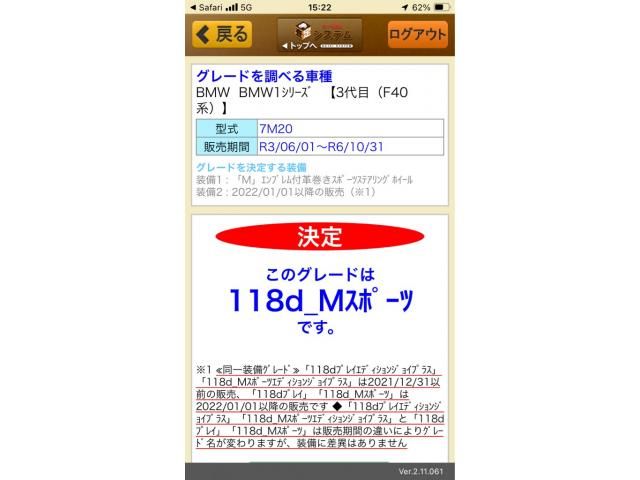The image size is (640, 480).
Task: Tap the ログアウト button
Action: (x=417, y=34)
